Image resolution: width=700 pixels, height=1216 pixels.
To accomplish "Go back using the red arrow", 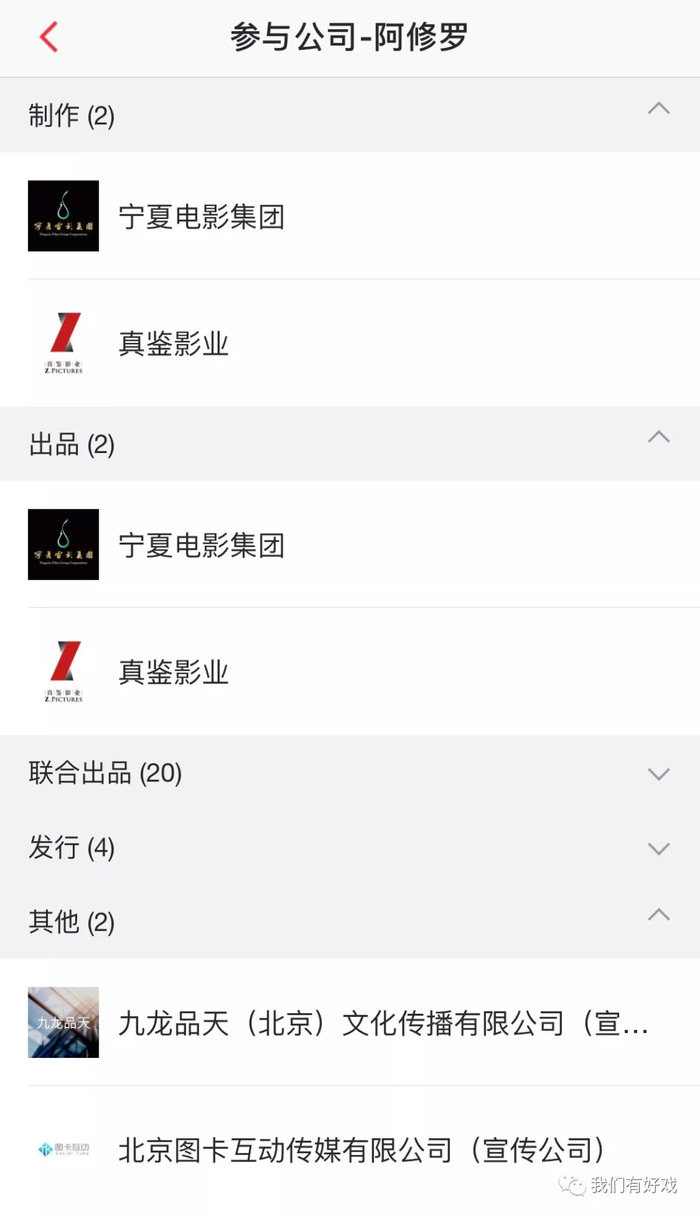I will 49,37.
